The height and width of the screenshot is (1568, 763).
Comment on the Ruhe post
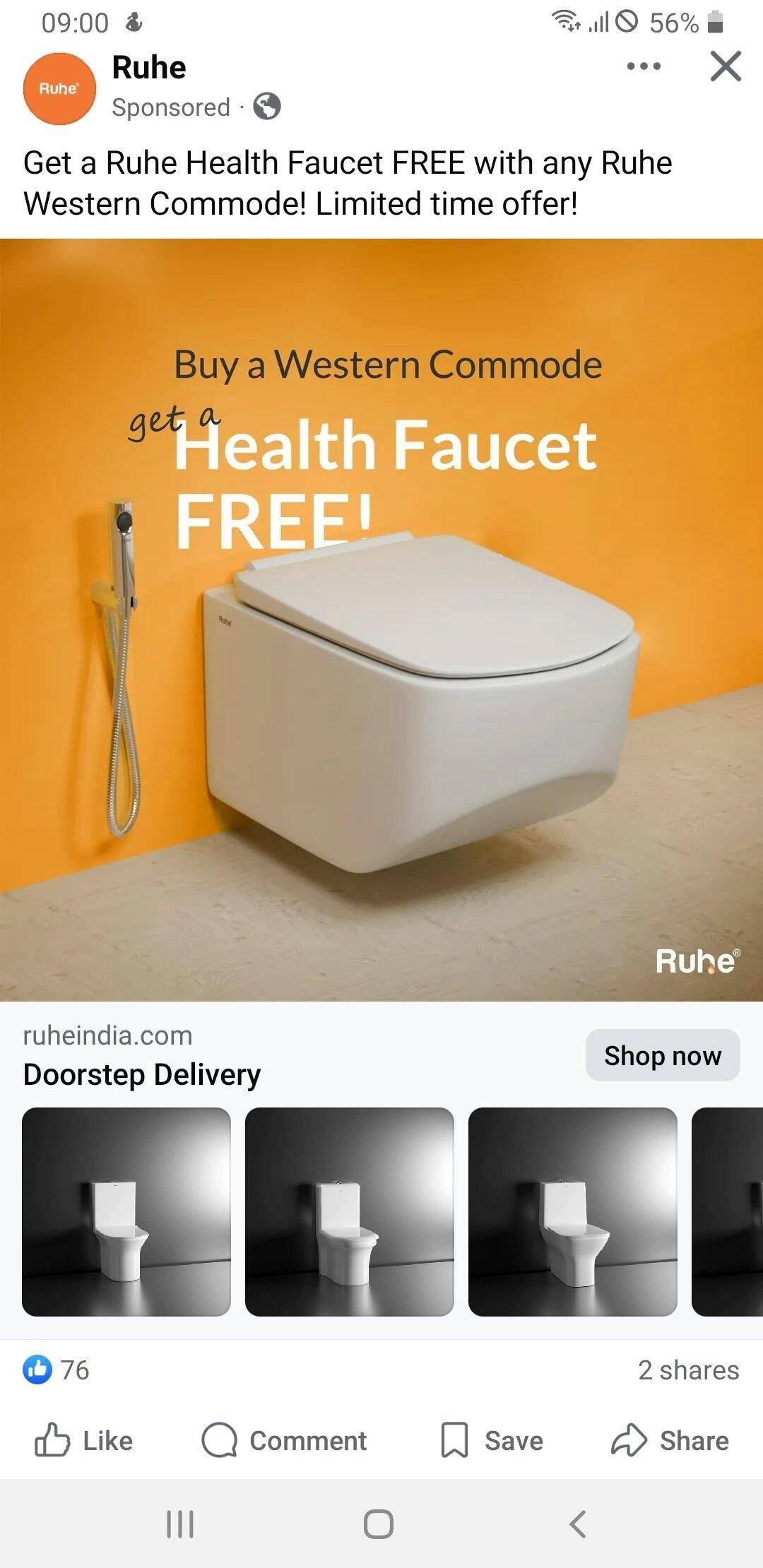coord(284,1440)
